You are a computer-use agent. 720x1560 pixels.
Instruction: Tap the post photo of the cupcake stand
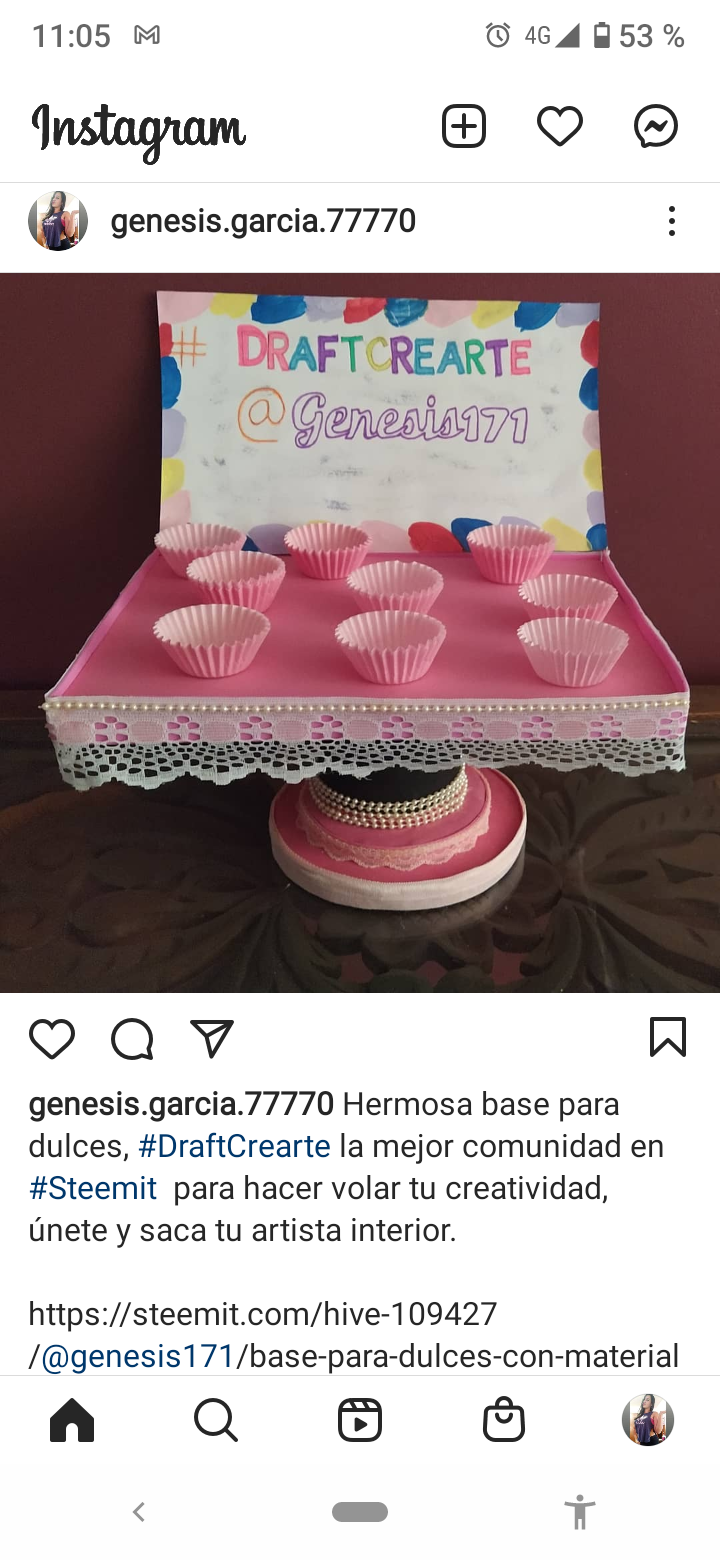click(x=360, y=633)
